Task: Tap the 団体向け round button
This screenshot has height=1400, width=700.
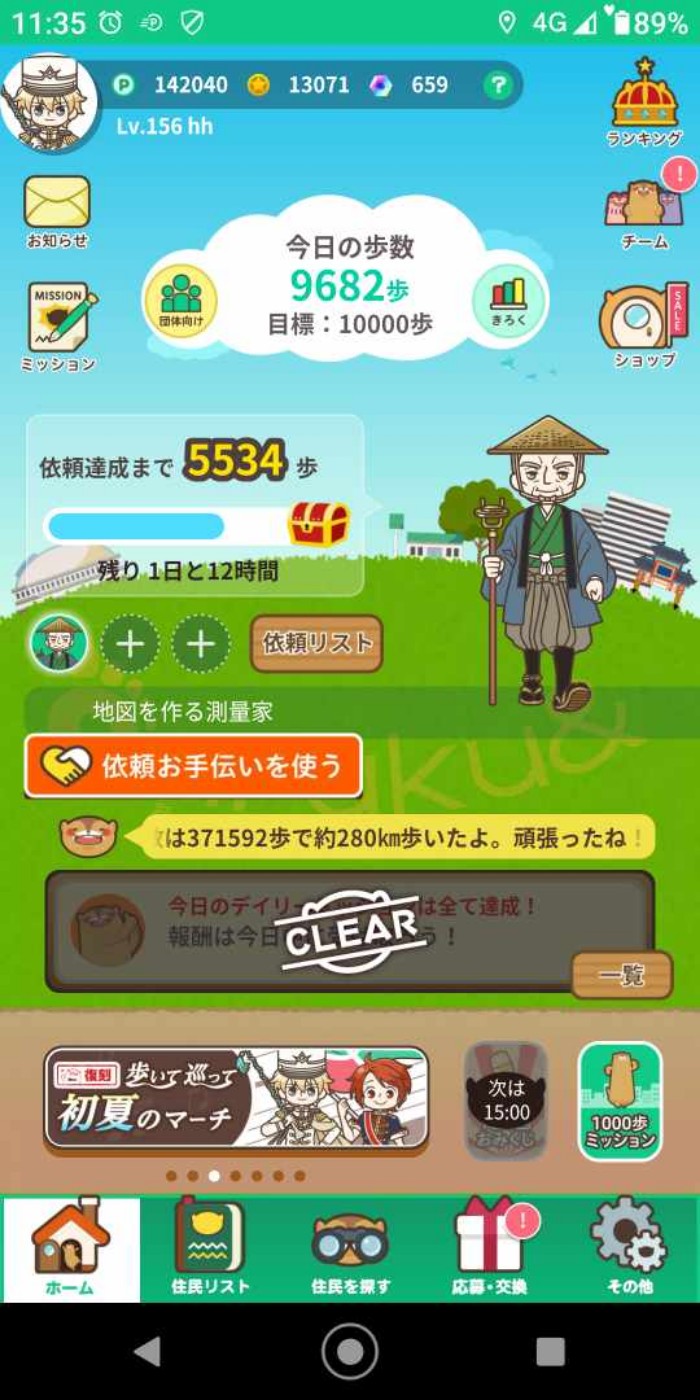Action: coord(181,300)
